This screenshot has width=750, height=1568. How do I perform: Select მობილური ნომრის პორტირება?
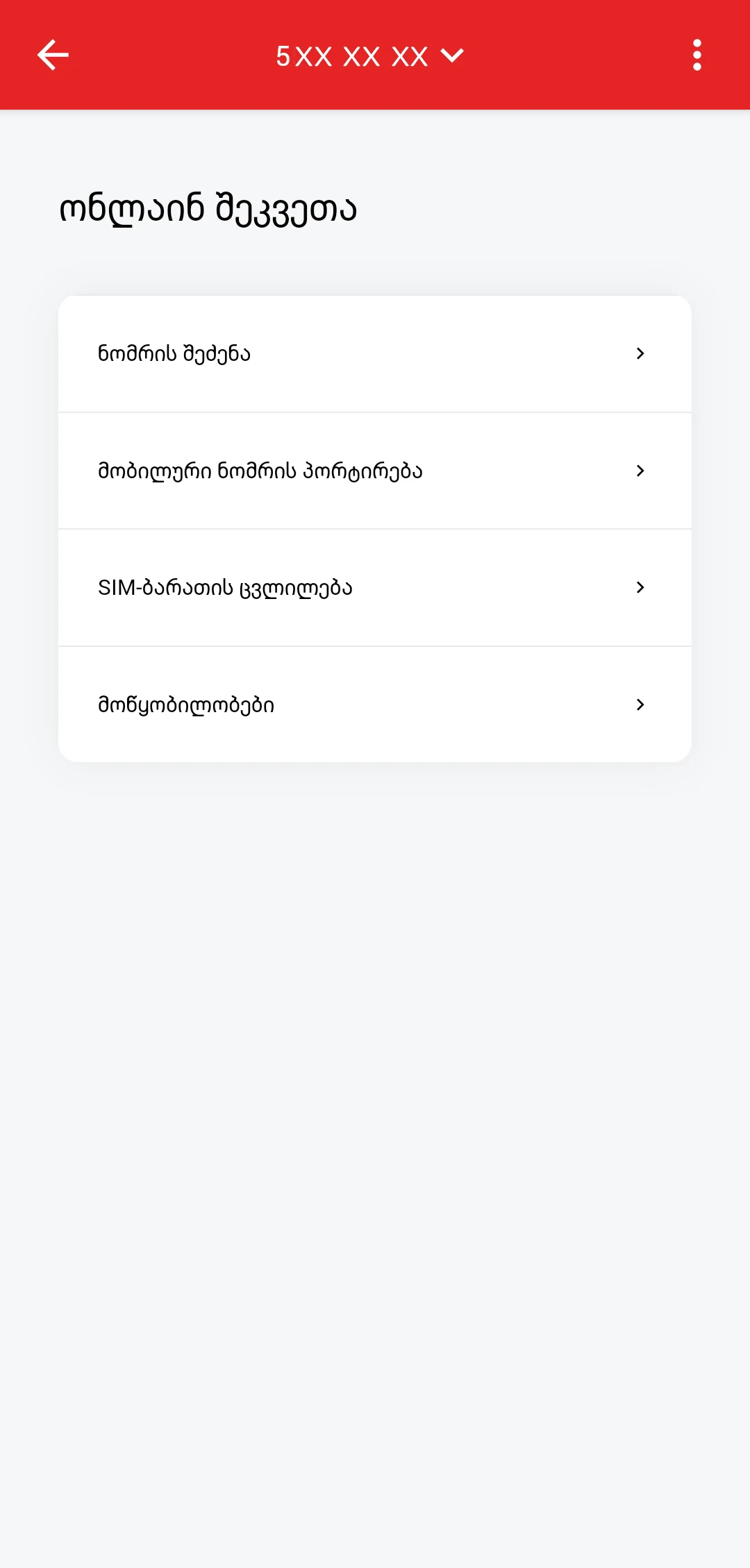(375, 471)
